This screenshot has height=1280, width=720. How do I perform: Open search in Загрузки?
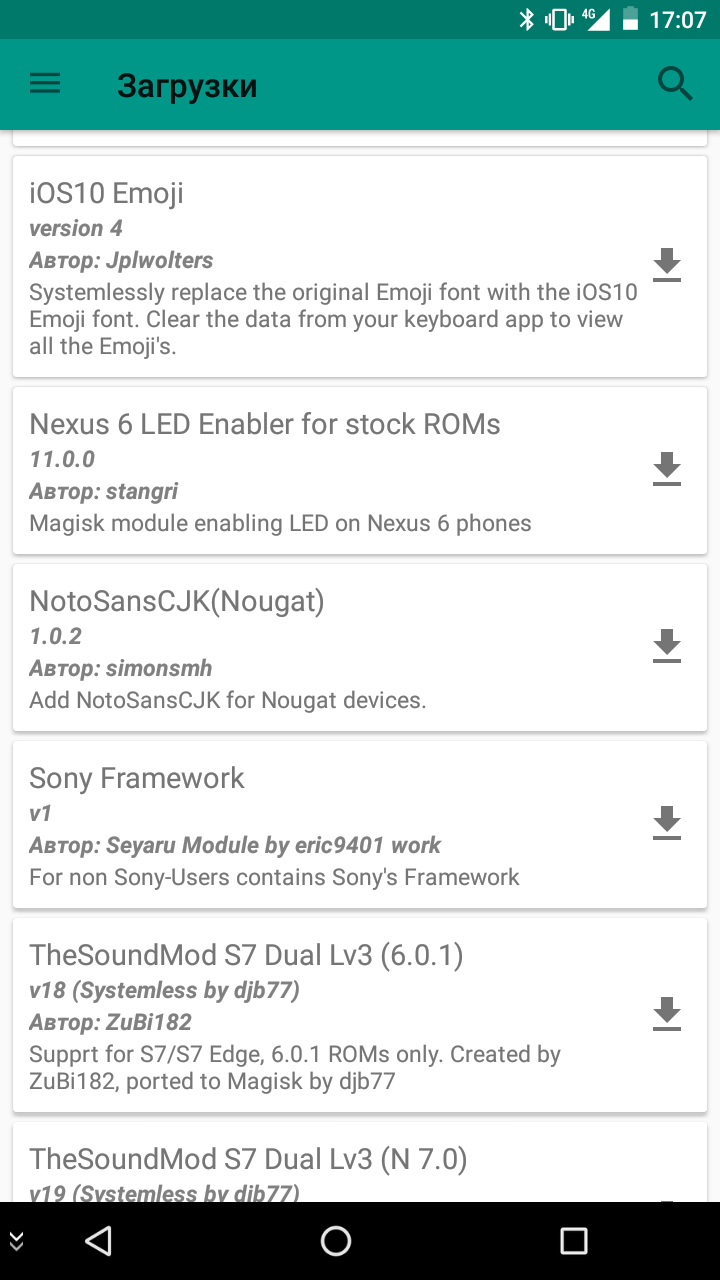(x=675, y=85)
